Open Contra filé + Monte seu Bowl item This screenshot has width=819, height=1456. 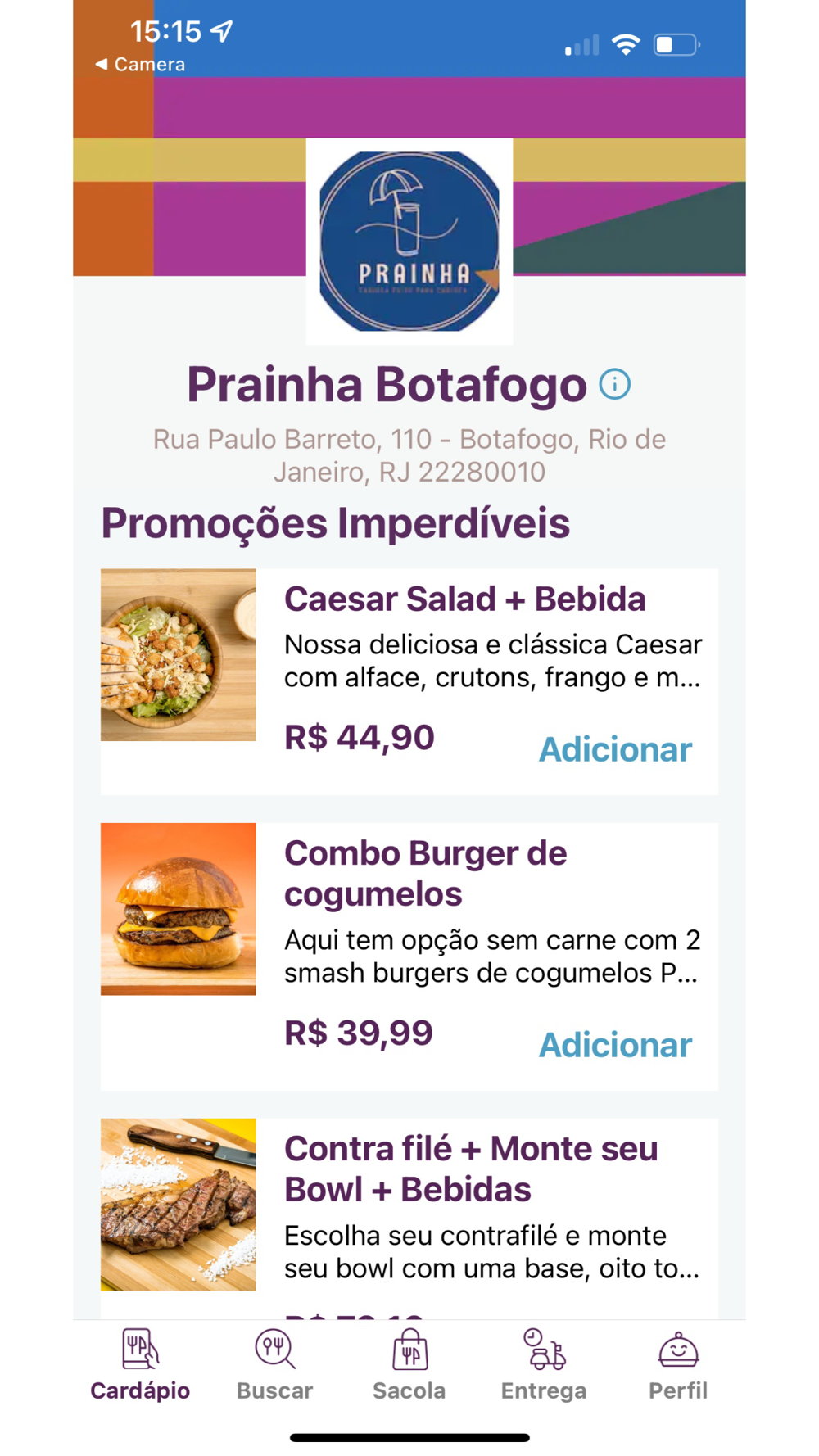point(470,1169)
